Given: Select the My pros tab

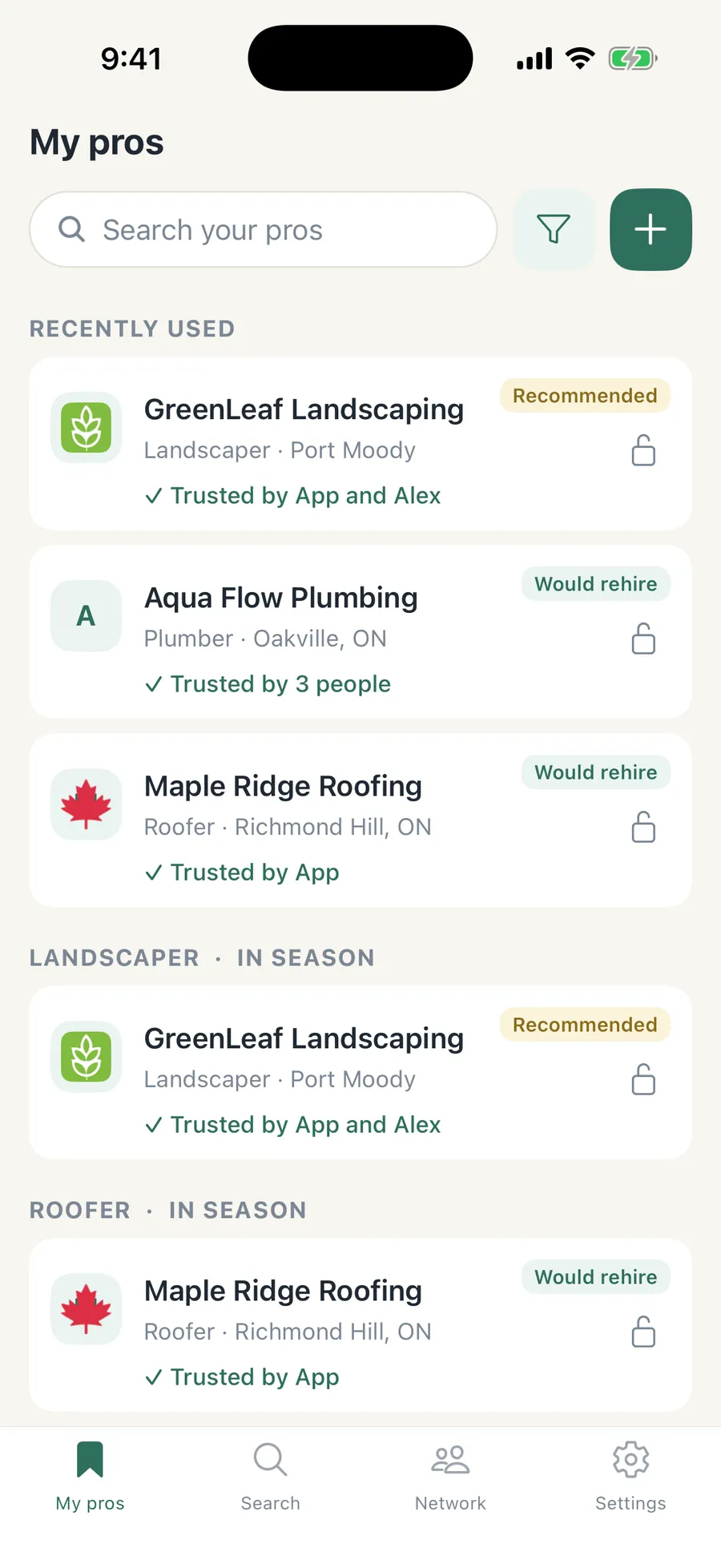Looking at the screenshot, I should [x=90, y=1476].
